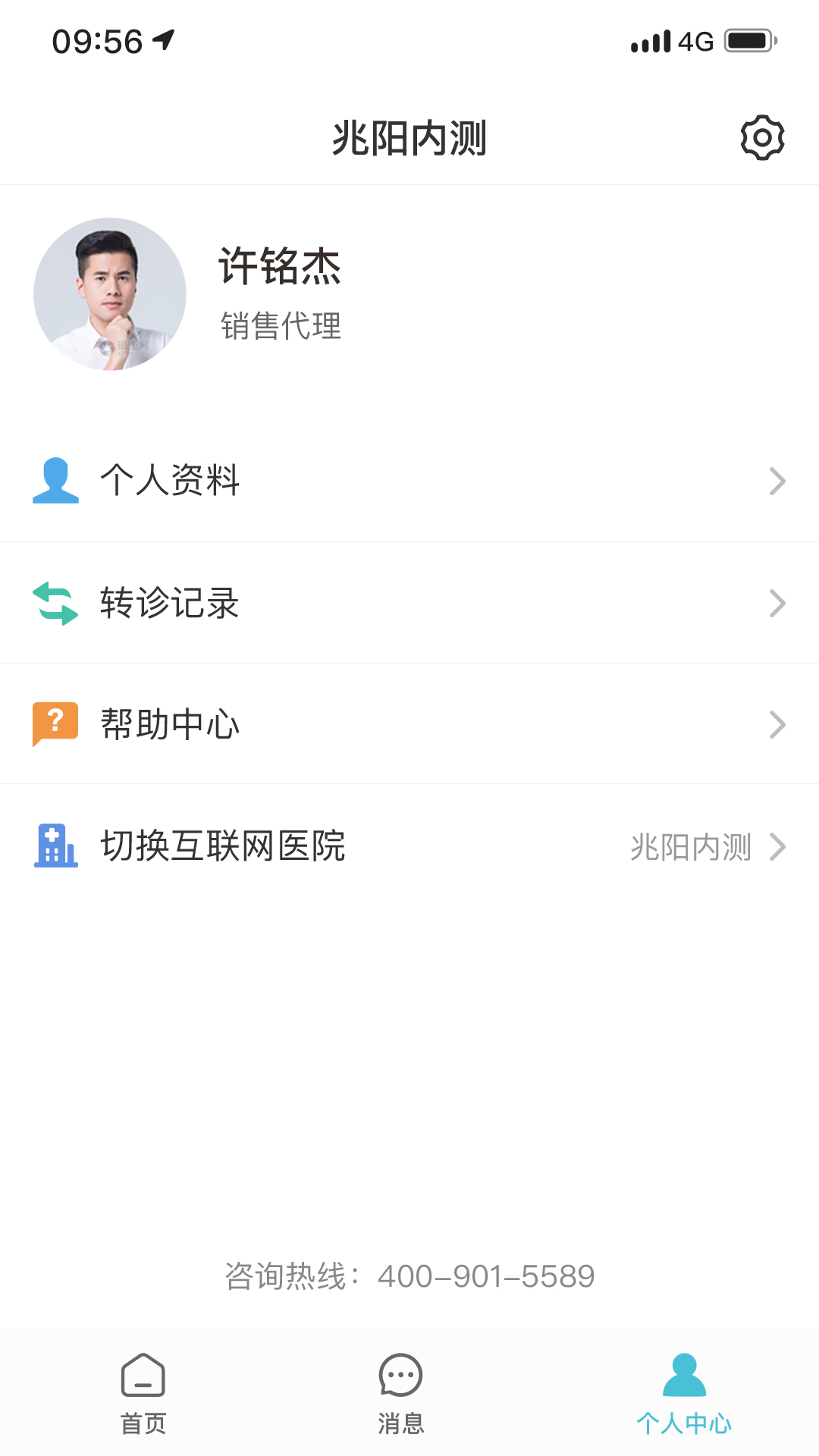The height and width of the screenshot is (1456, 819).
Task: Open the orange 帮助中心 question icon
Action: [55, 724]
